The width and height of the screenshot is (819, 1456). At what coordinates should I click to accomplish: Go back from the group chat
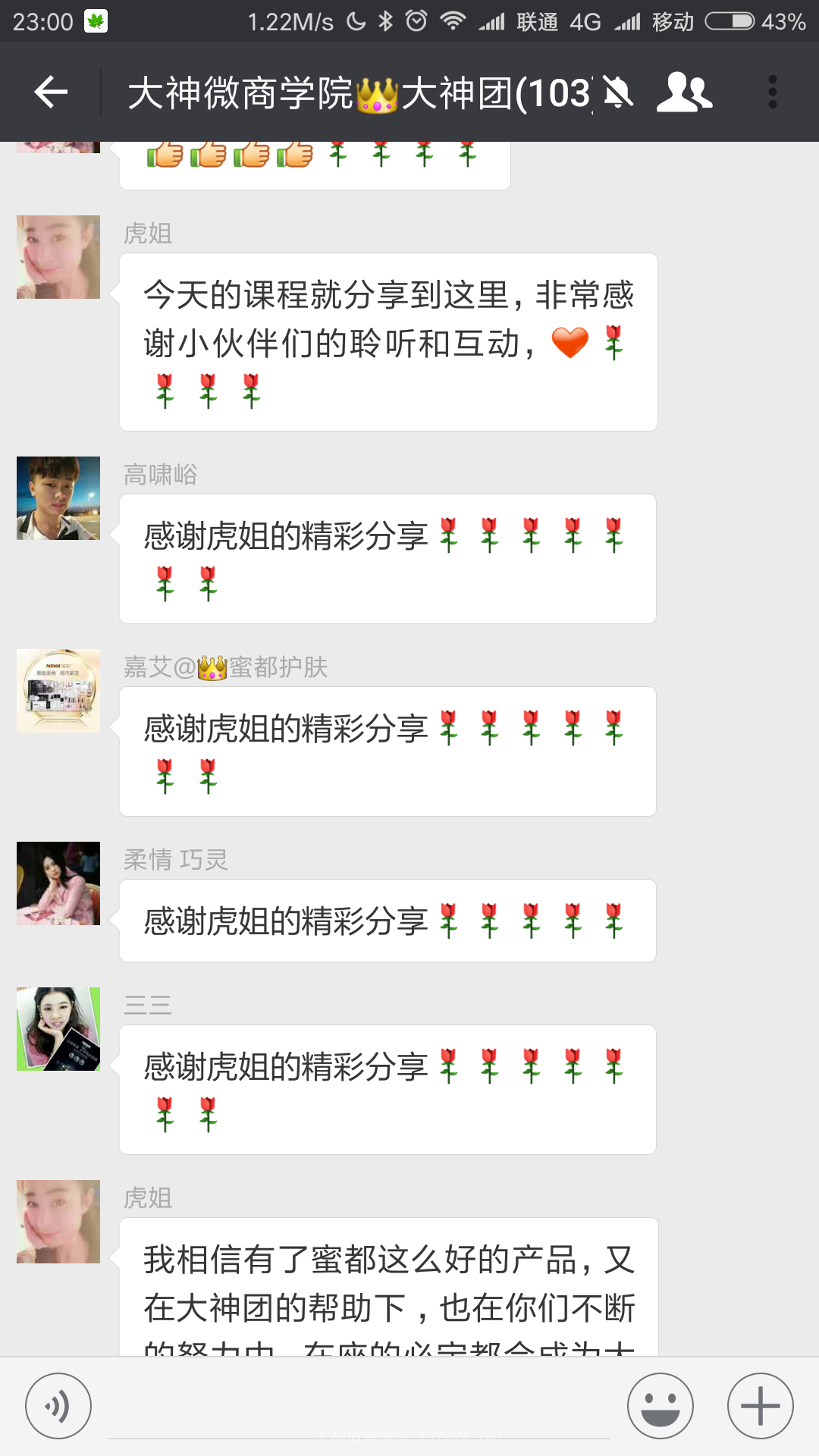click(51, 93)
